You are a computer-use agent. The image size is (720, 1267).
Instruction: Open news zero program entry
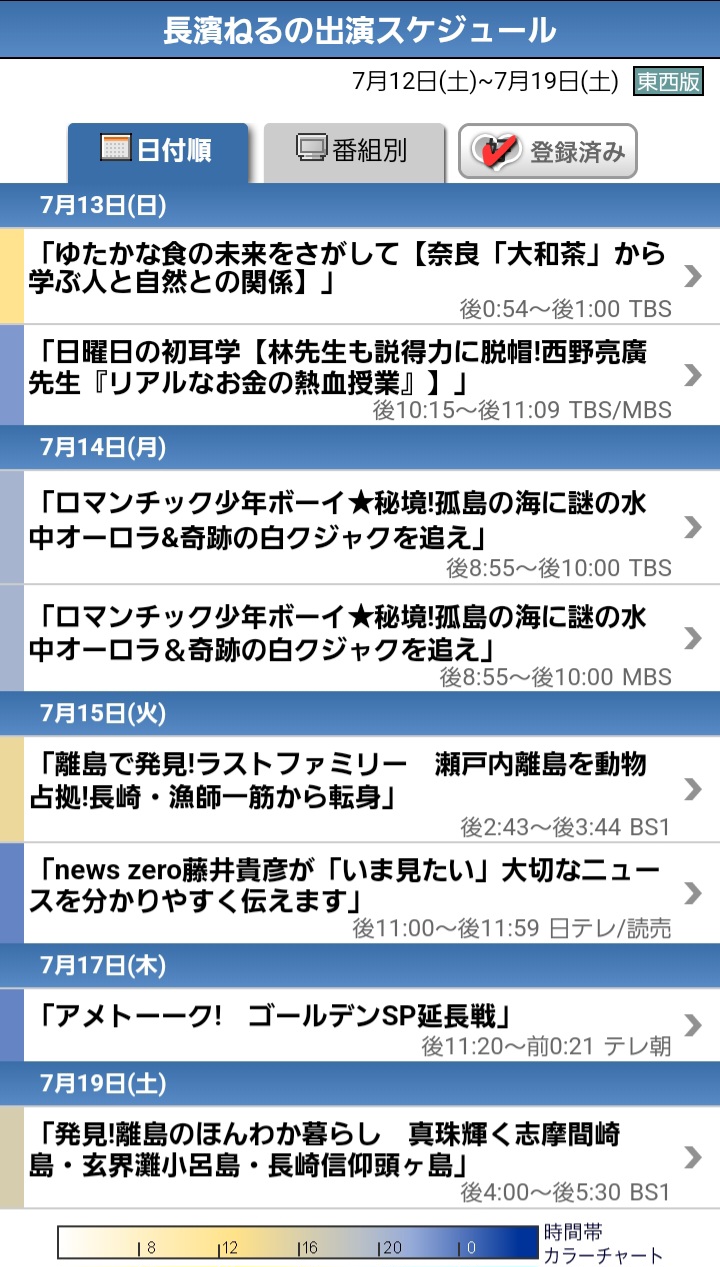(x=360, y=893)
